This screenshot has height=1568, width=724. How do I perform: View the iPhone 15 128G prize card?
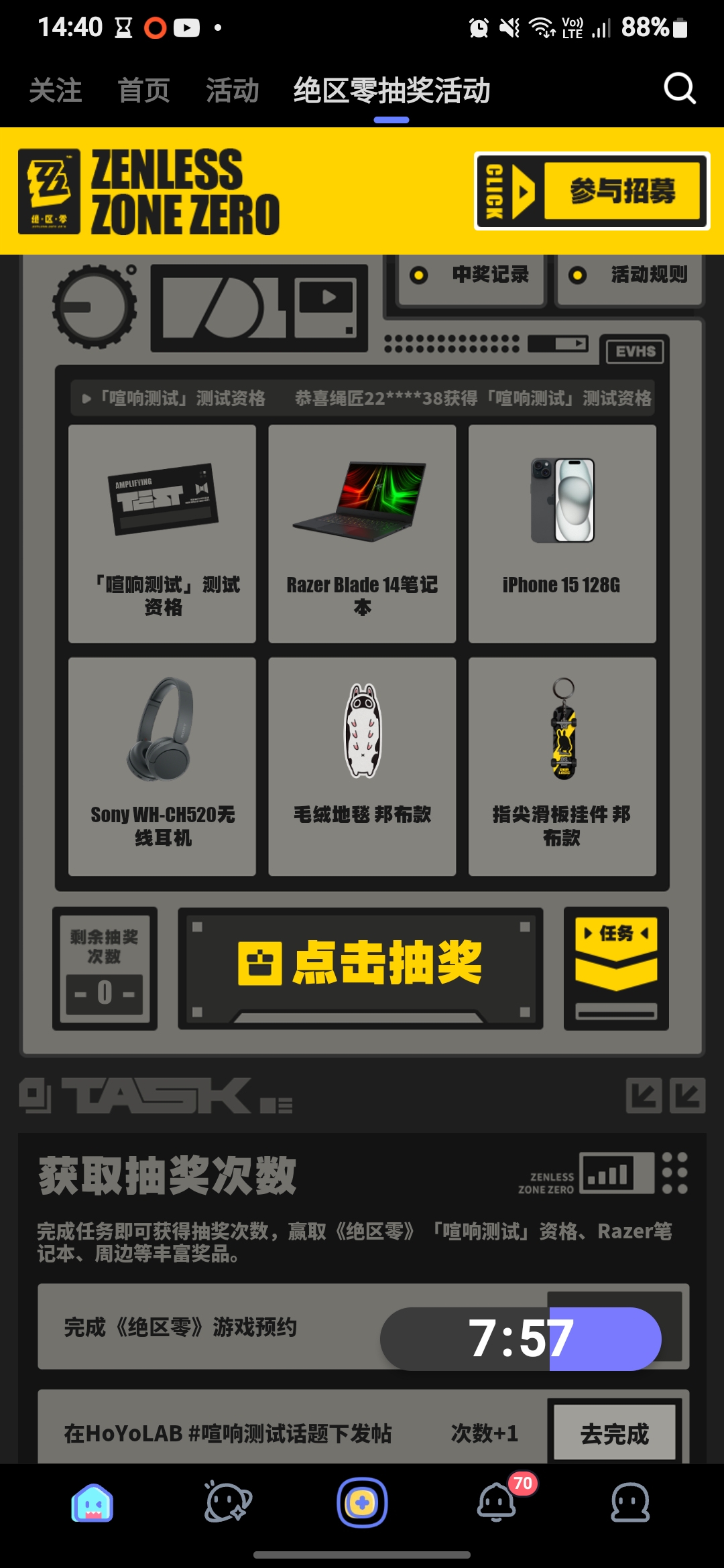[562, 529]
